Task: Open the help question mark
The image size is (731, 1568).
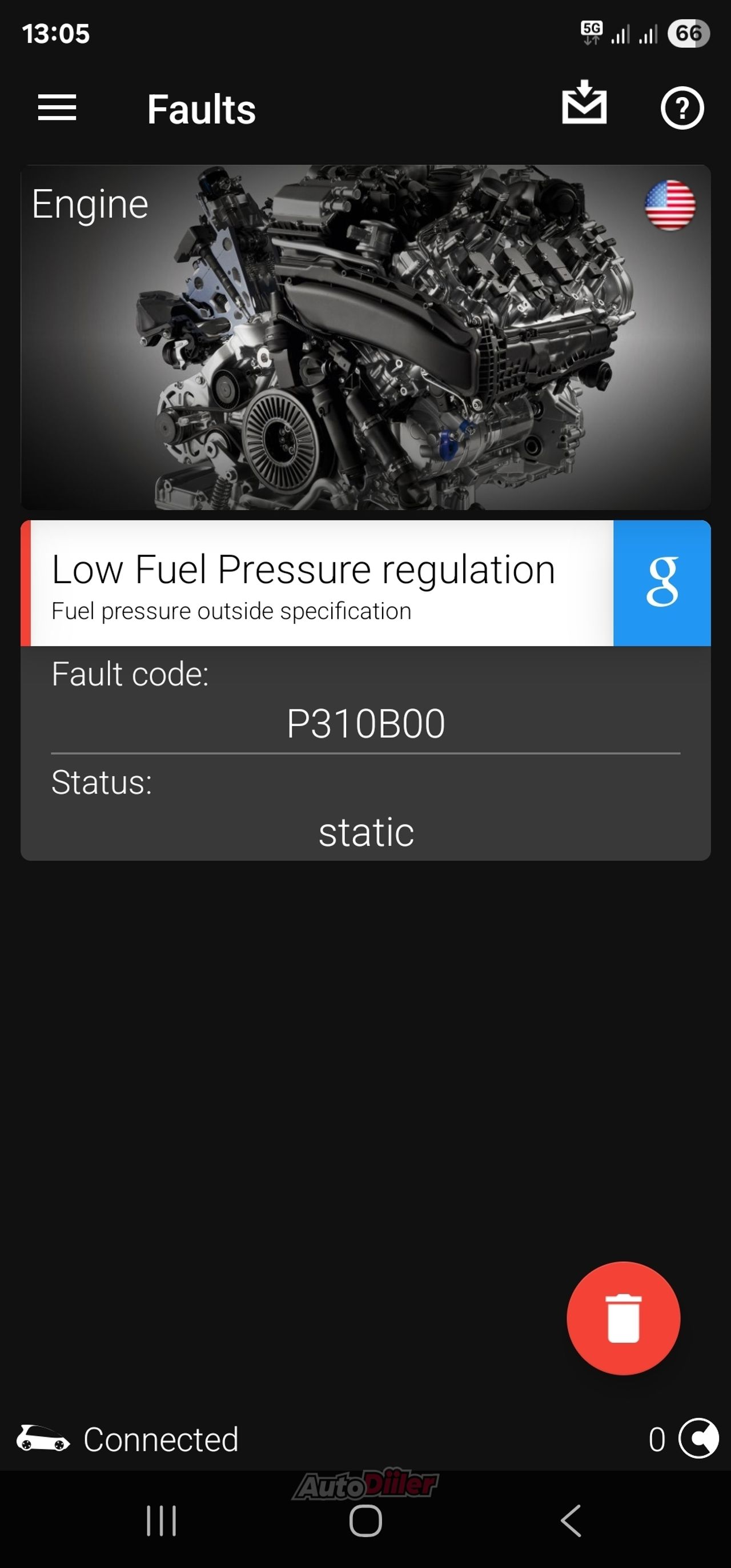Action: (x=682, y=109)
